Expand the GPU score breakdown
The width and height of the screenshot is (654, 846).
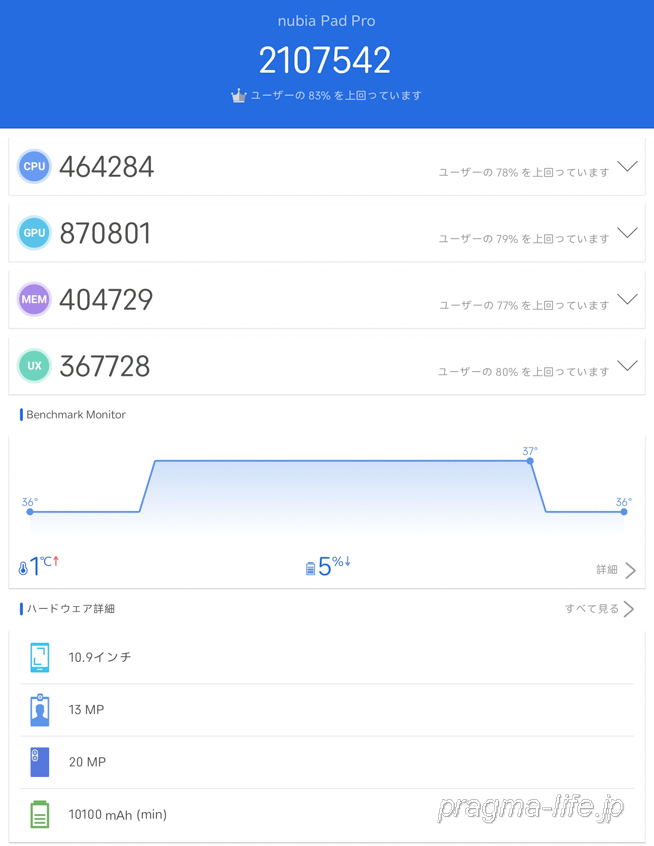click(x=627, y=233)
